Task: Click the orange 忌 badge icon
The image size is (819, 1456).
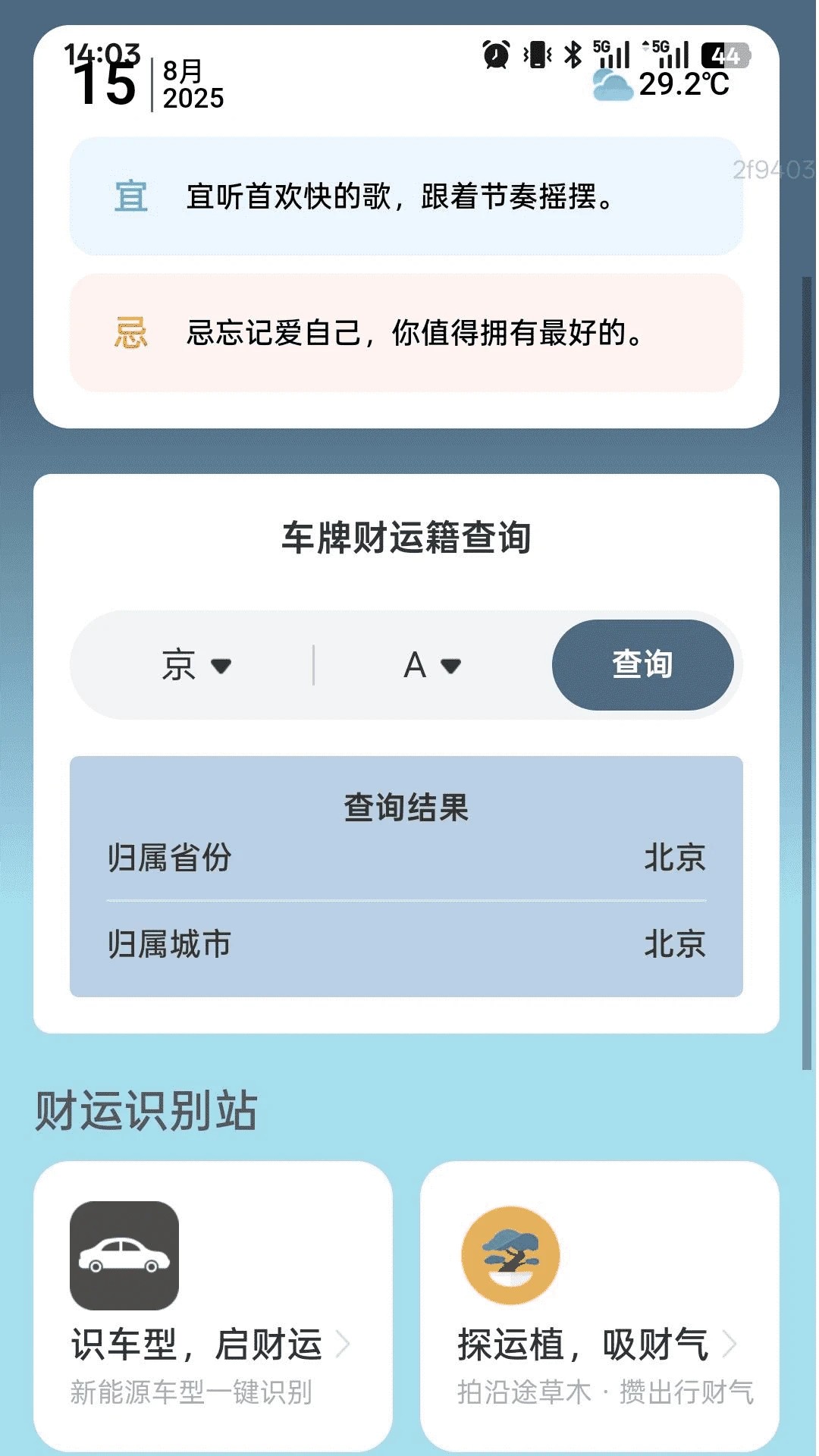Action: (130, 332)
